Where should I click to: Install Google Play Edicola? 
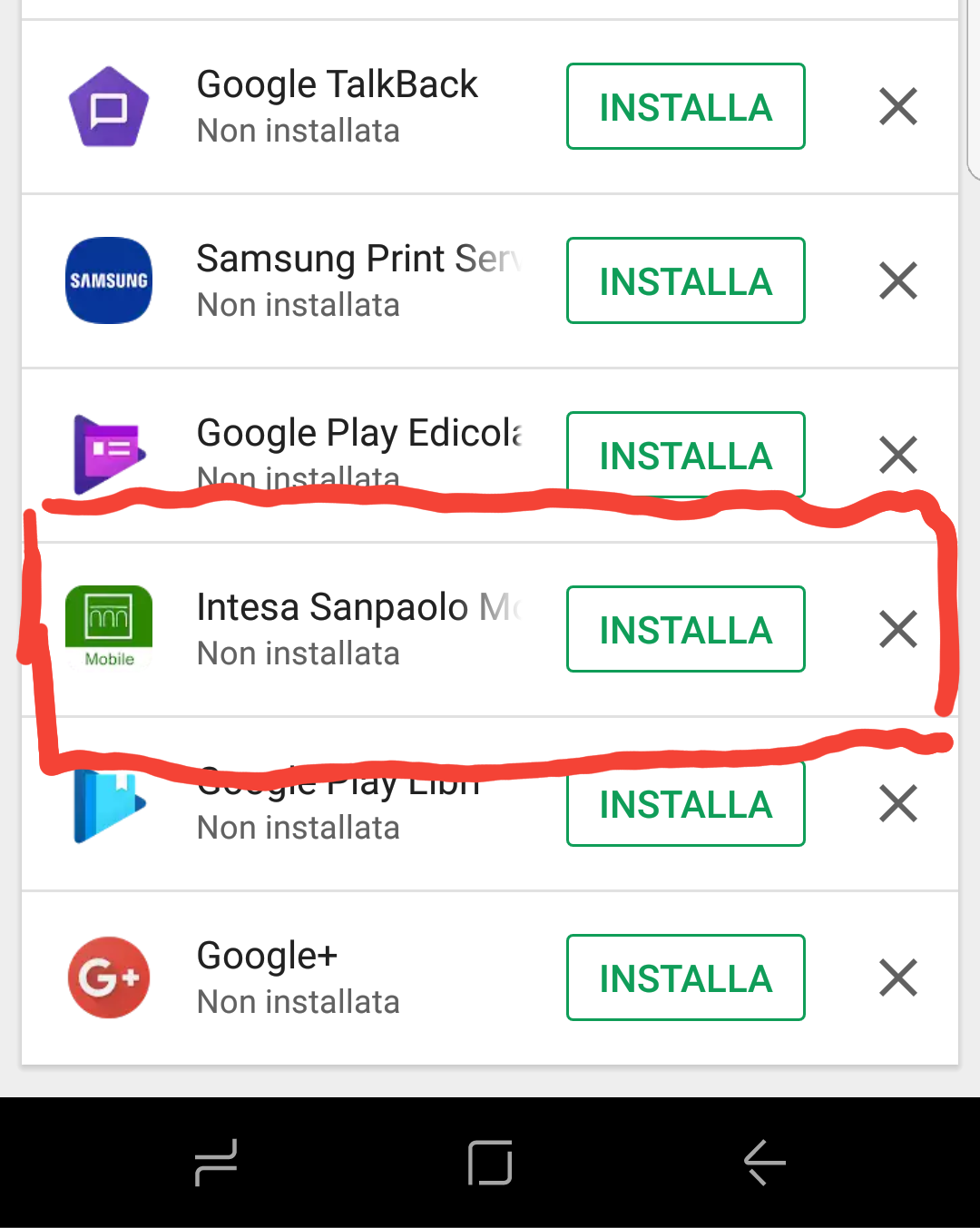[x=685, y=456]
